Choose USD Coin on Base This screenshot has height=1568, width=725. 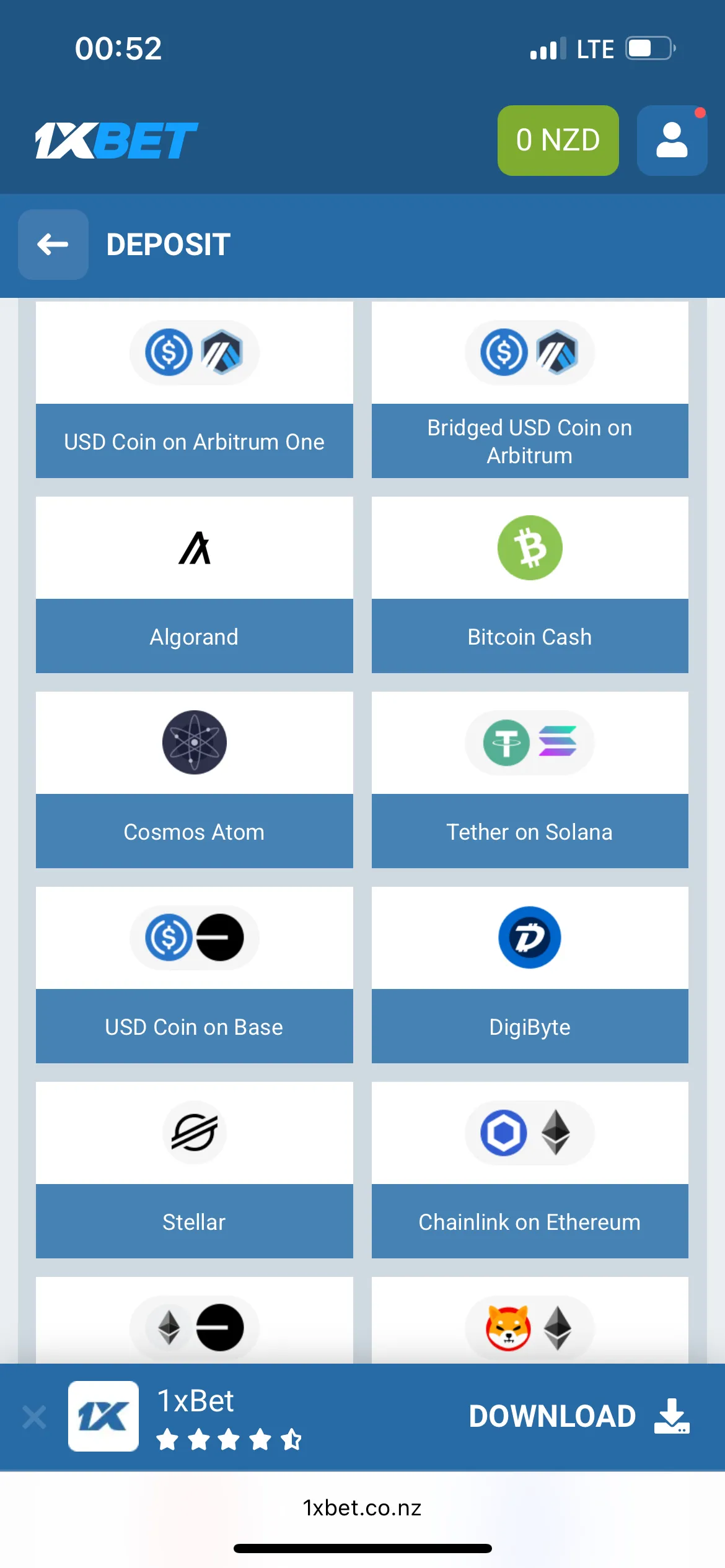tap(194, 975)
